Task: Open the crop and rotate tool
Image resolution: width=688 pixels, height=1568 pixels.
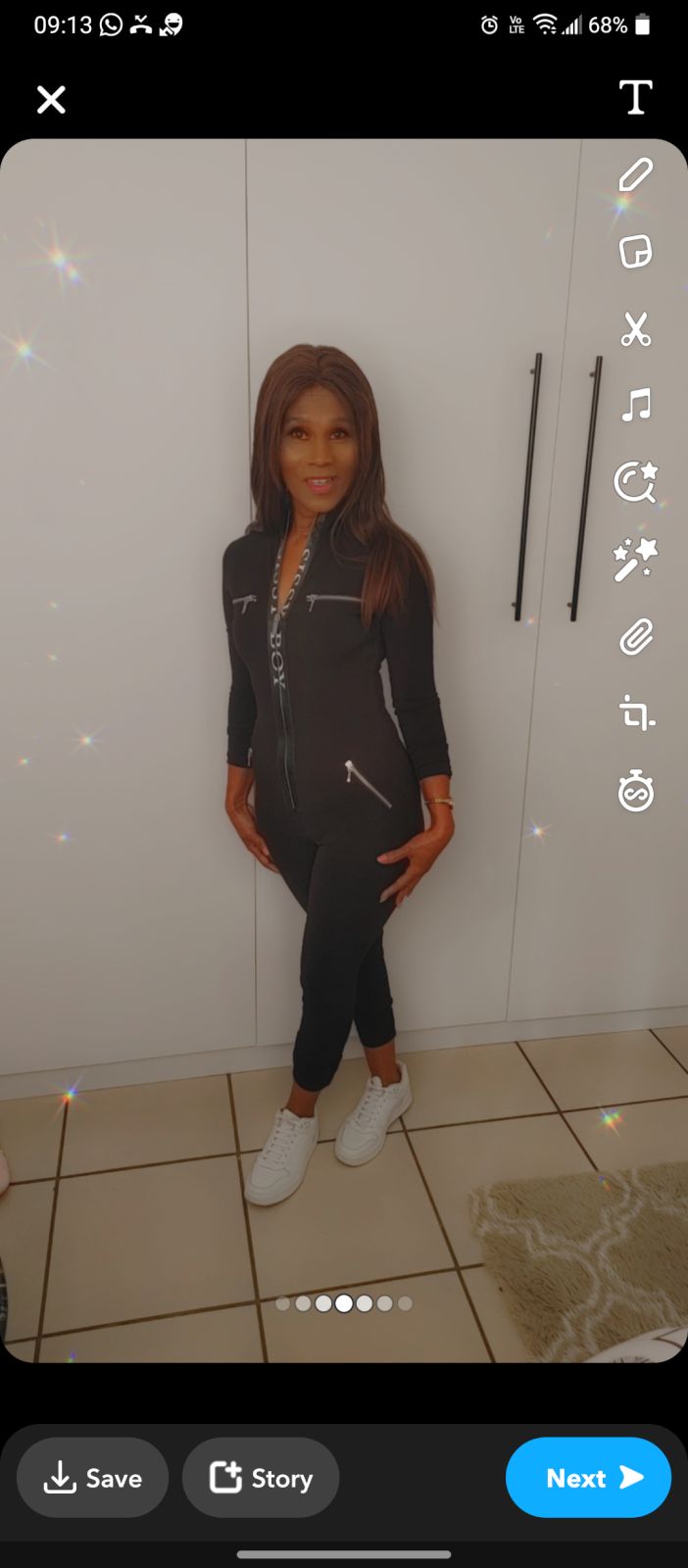Action: point(635,713)
